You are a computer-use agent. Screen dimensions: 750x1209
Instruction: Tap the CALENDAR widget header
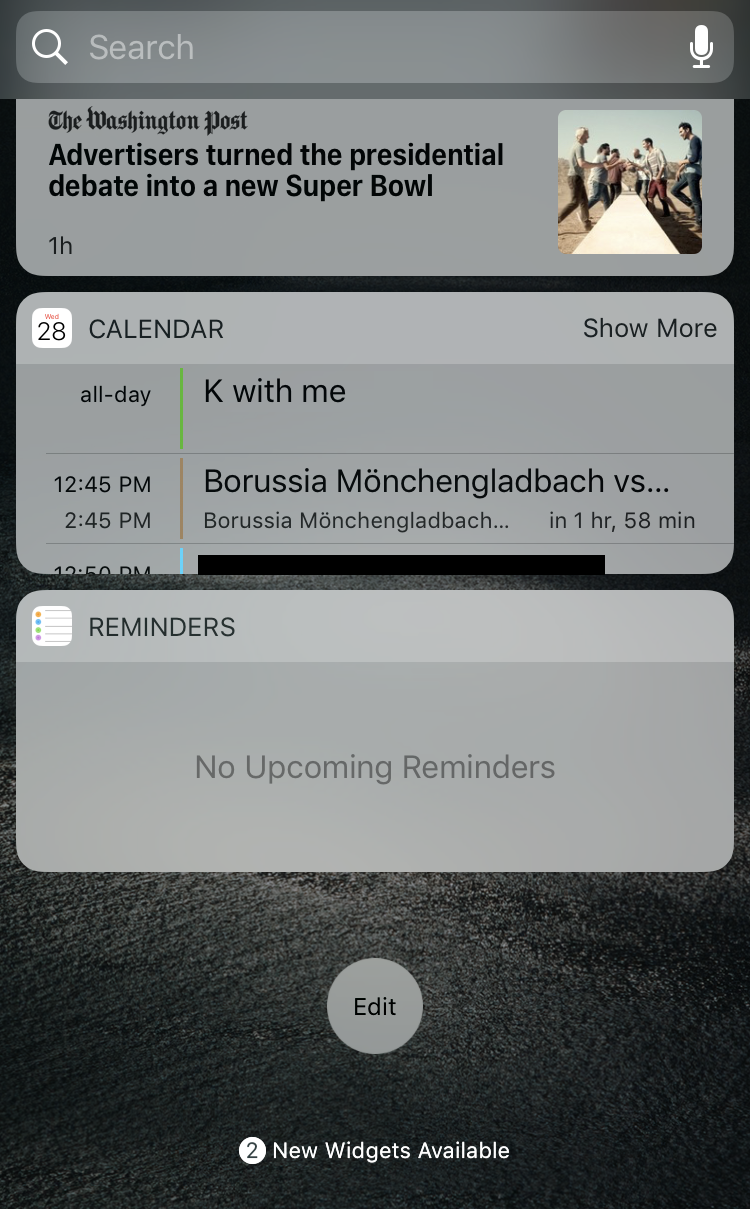155,328
